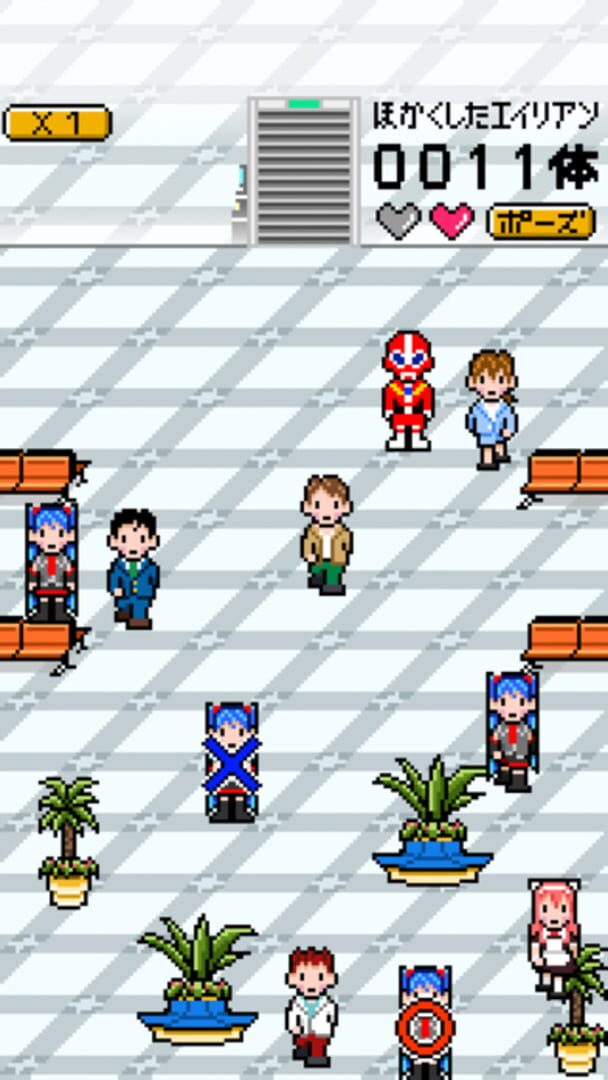Tap the red masked hero character
Image resolution: width=608 pixels, height=1080 pixels.
[x=407, y=390]
